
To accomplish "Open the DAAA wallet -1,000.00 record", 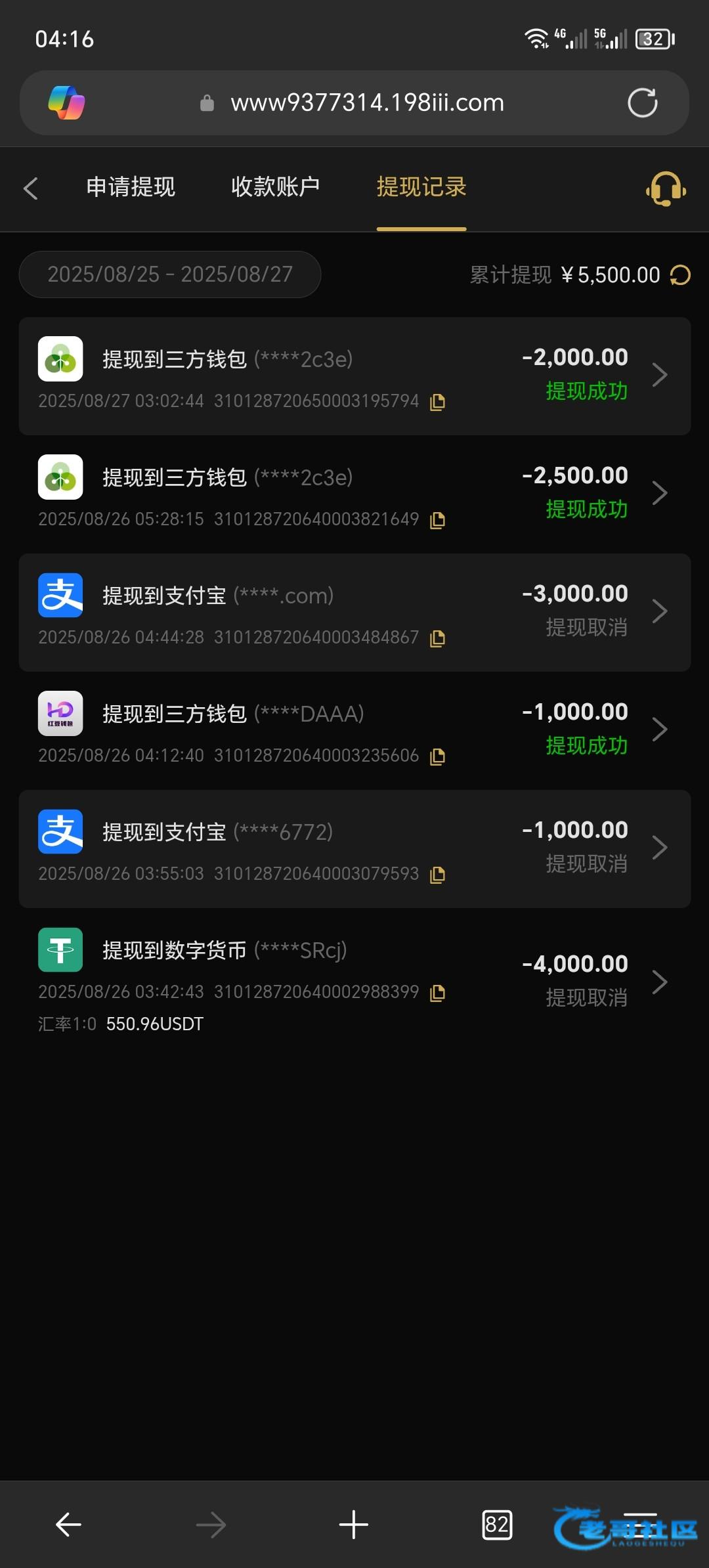I will pyautogui.click(x=354, y=730).
